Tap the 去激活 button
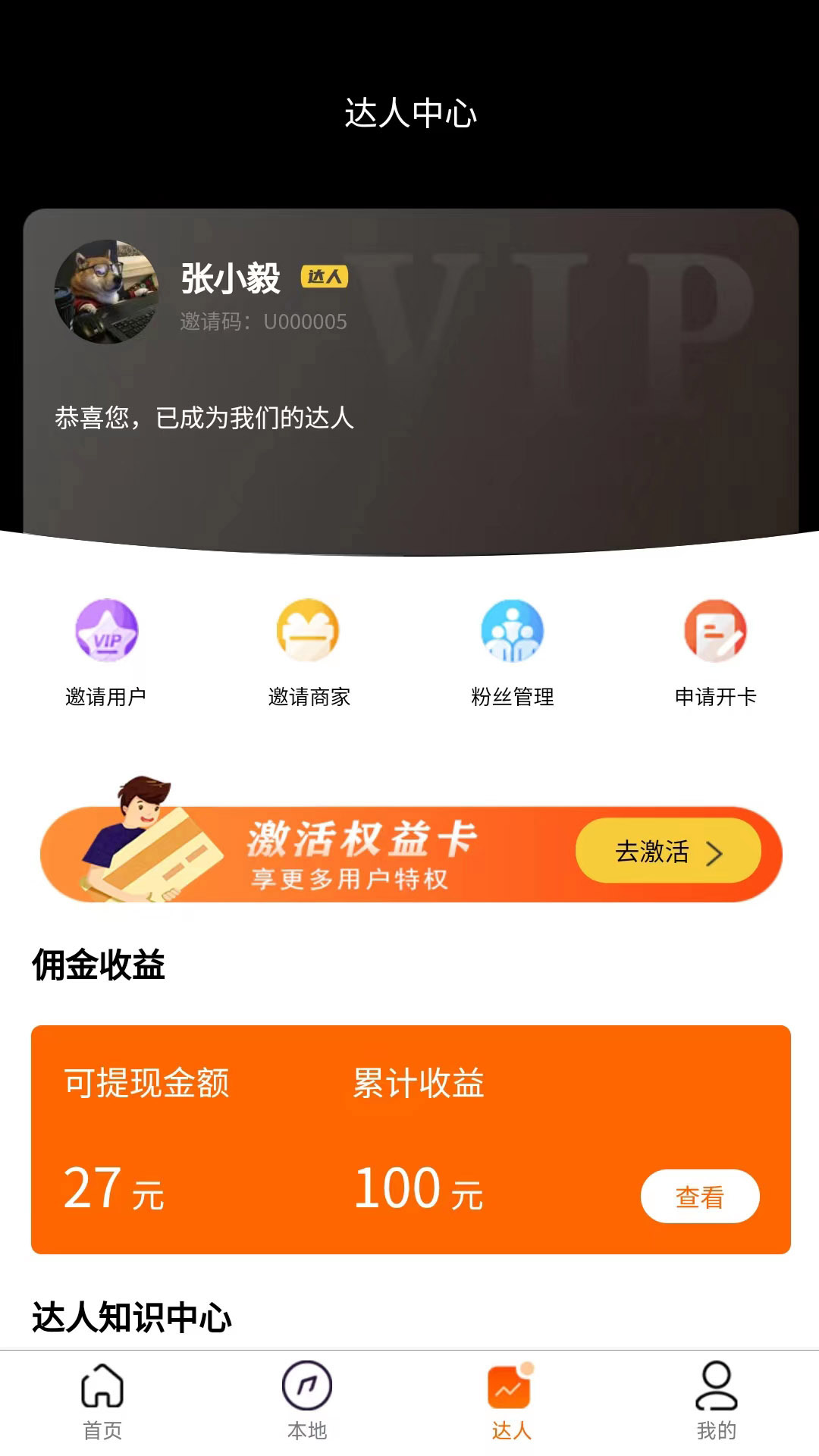The height and width of the screenshot is (1456, 819). tap(667, 852)
